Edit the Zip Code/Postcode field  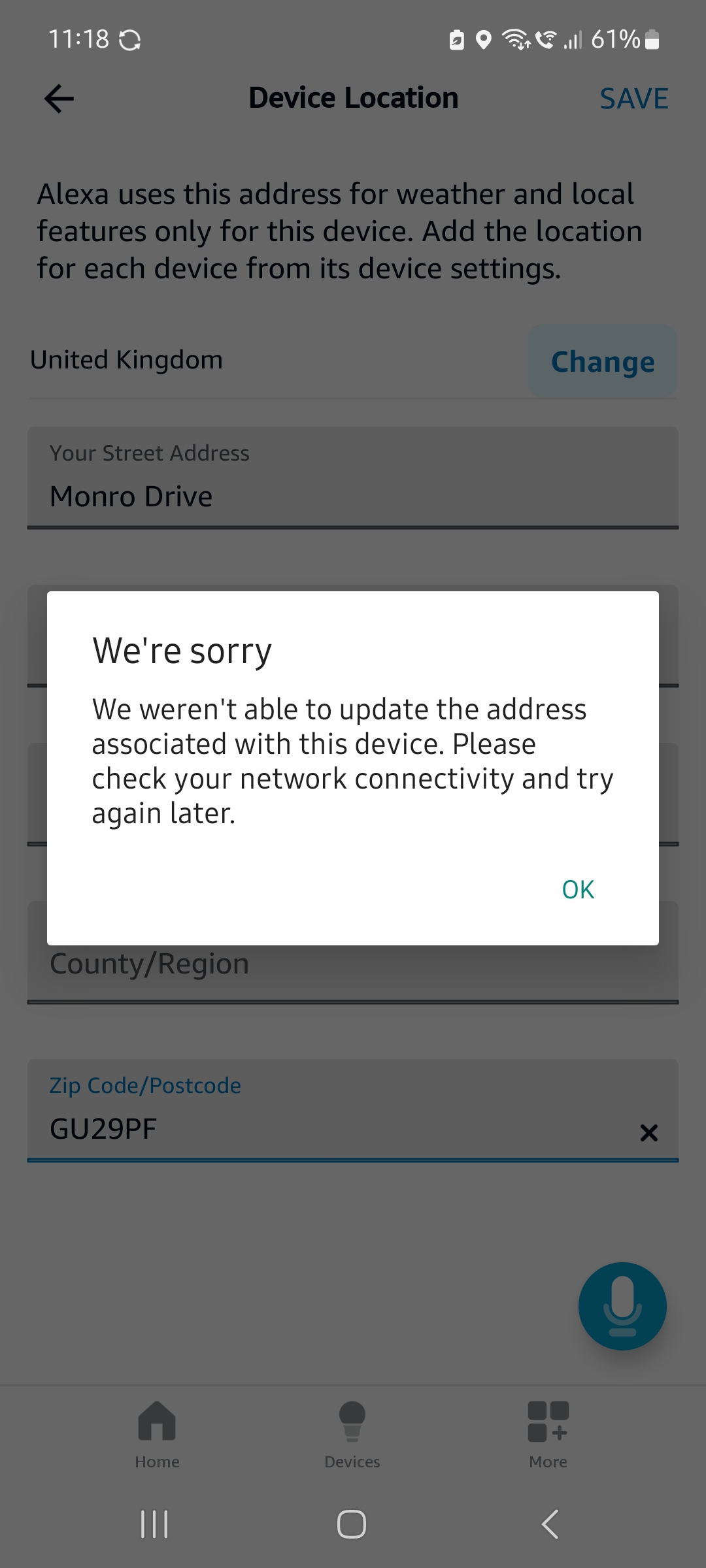pyautogui.click(x=327, y=1128)
